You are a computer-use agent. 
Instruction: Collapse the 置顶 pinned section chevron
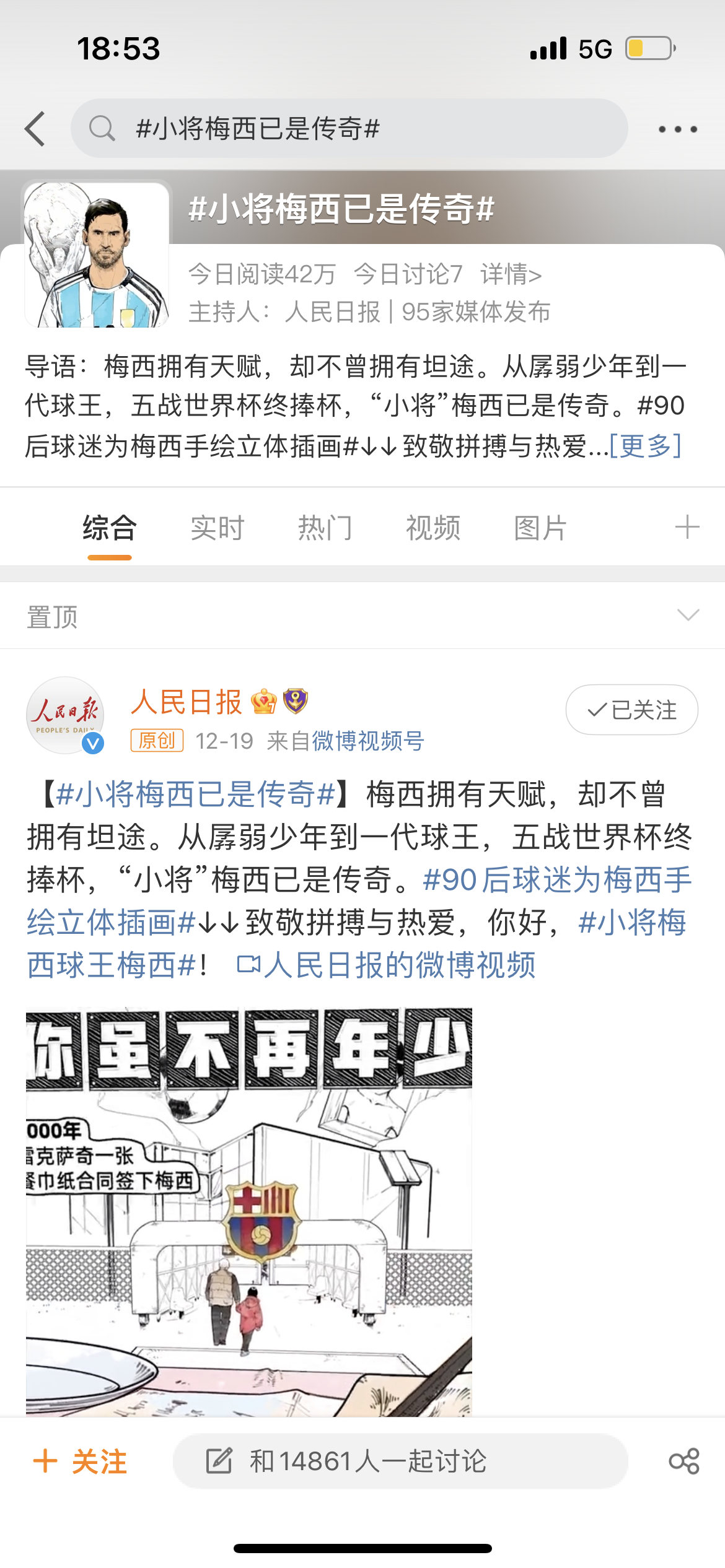click(688, 615)
